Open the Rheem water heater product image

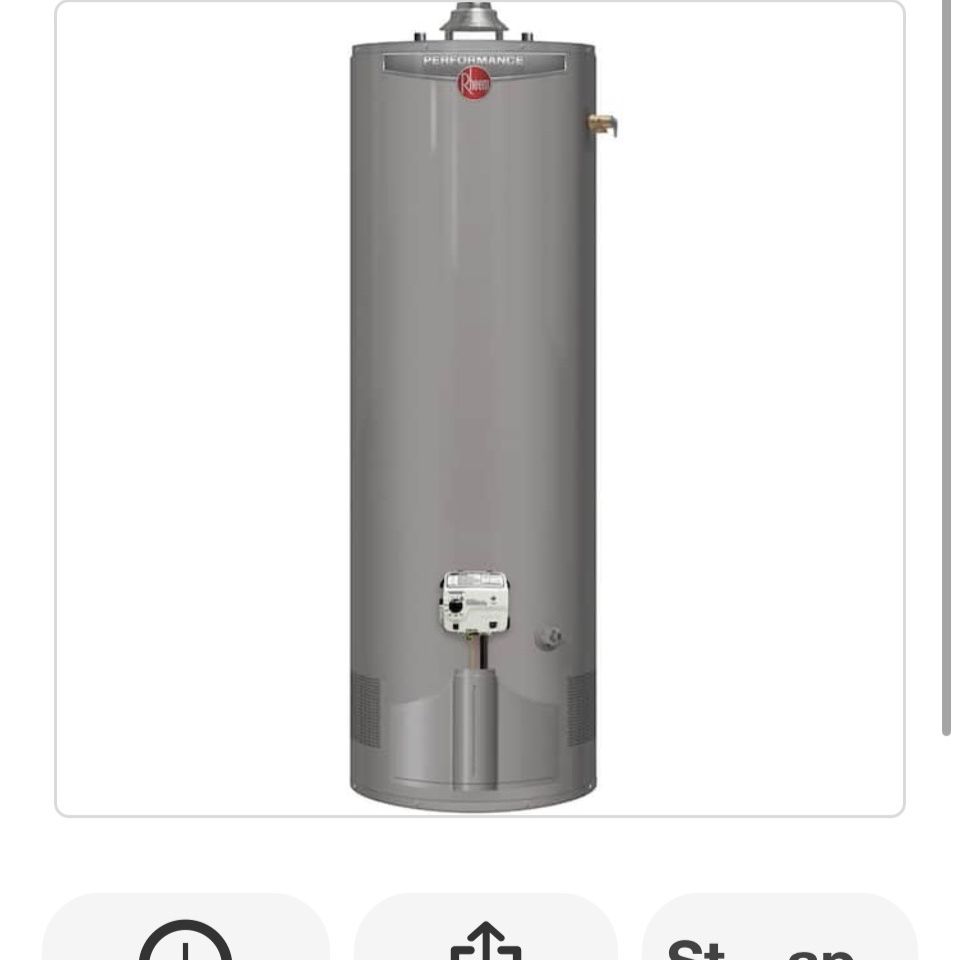click(479, 408)
